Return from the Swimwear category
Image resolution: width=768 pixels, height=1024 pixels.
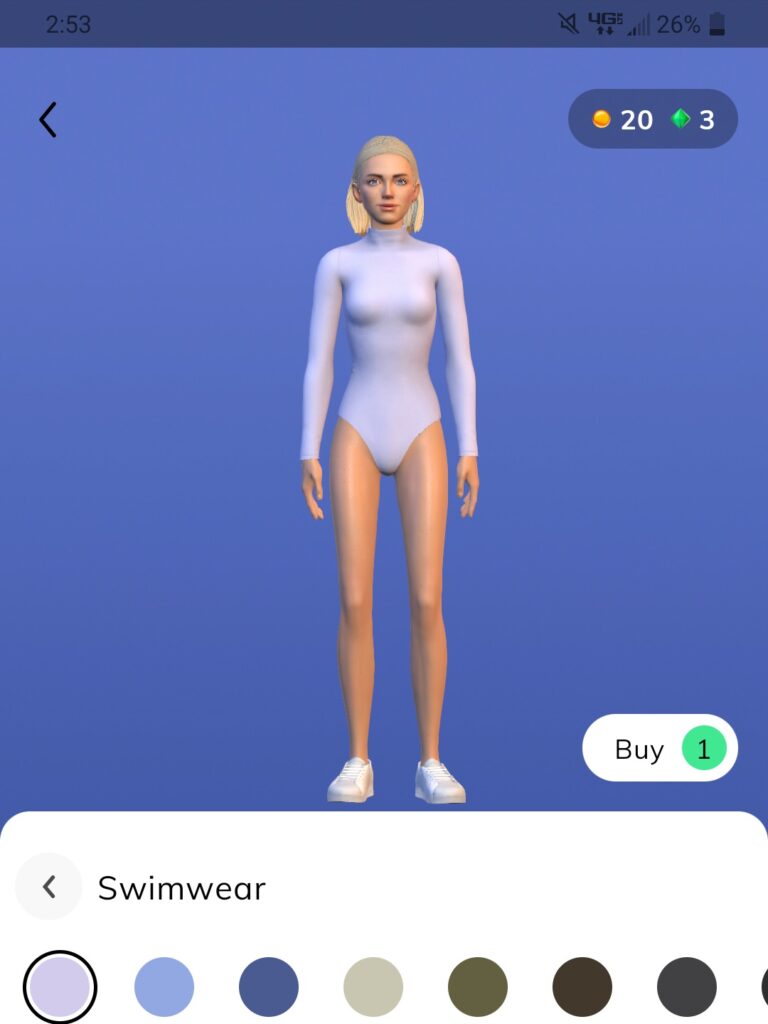click(x=48, y=886)
